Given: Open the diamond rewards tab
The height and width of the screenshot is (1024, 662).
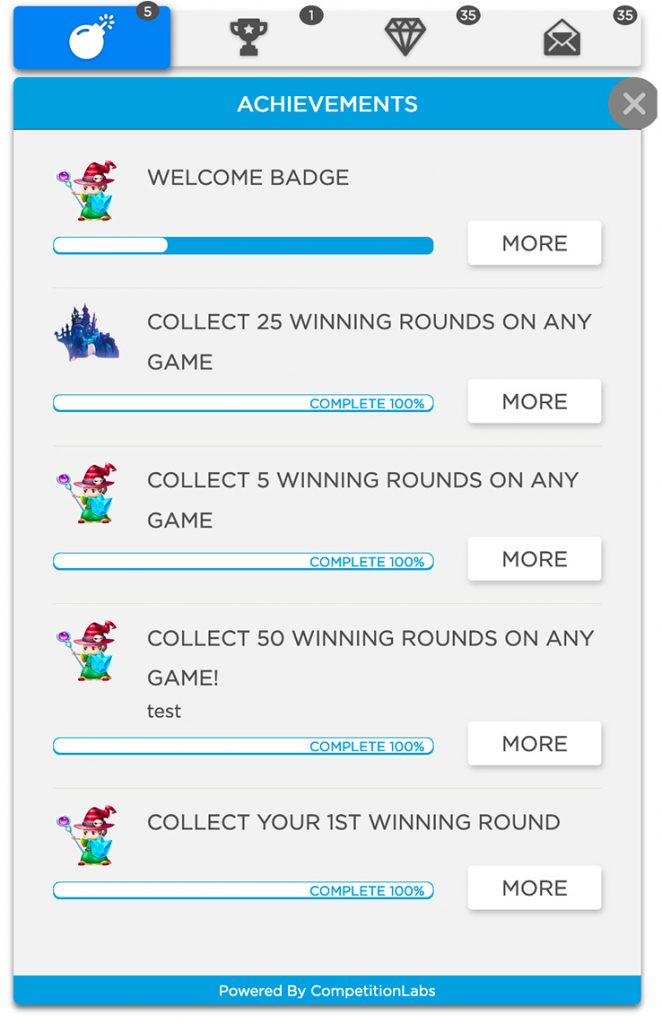Looking at the screenshot, I should click(x=405, y=37).
